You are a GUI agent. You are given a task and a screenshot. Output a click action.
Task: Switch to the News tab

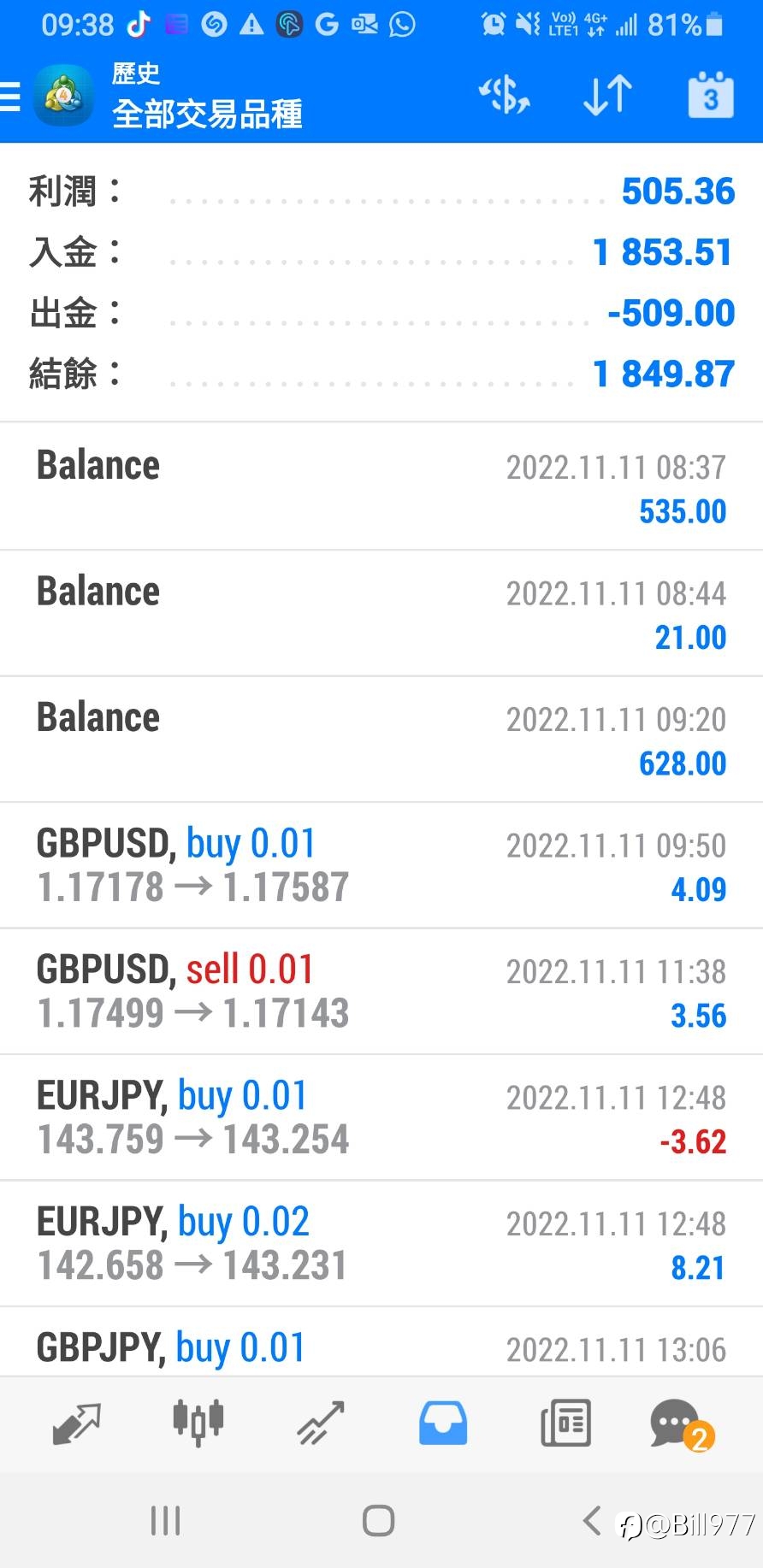click(x=565, y=1424)
